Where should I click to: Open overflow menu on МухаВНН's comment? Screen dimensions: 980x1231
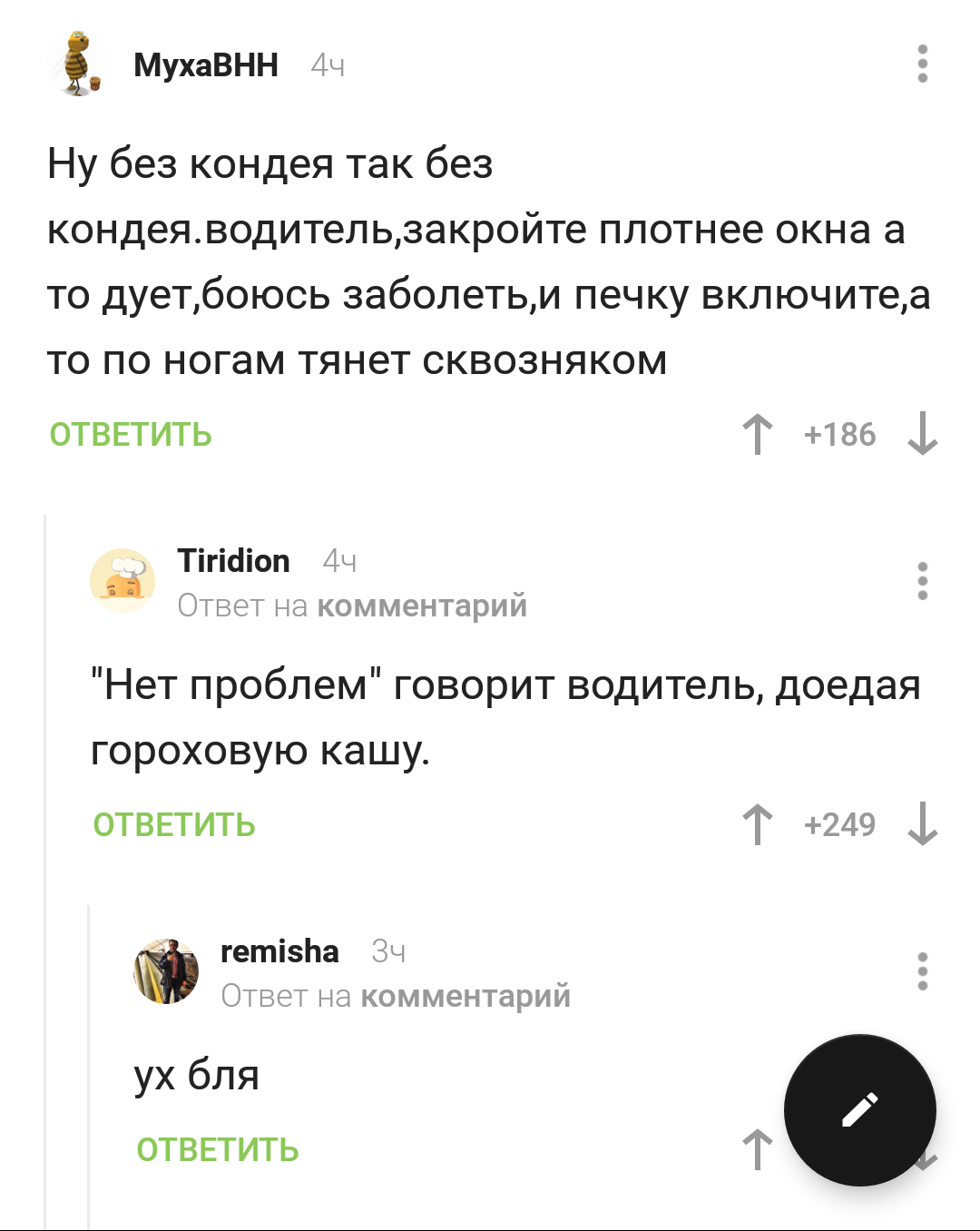[922, 64]
